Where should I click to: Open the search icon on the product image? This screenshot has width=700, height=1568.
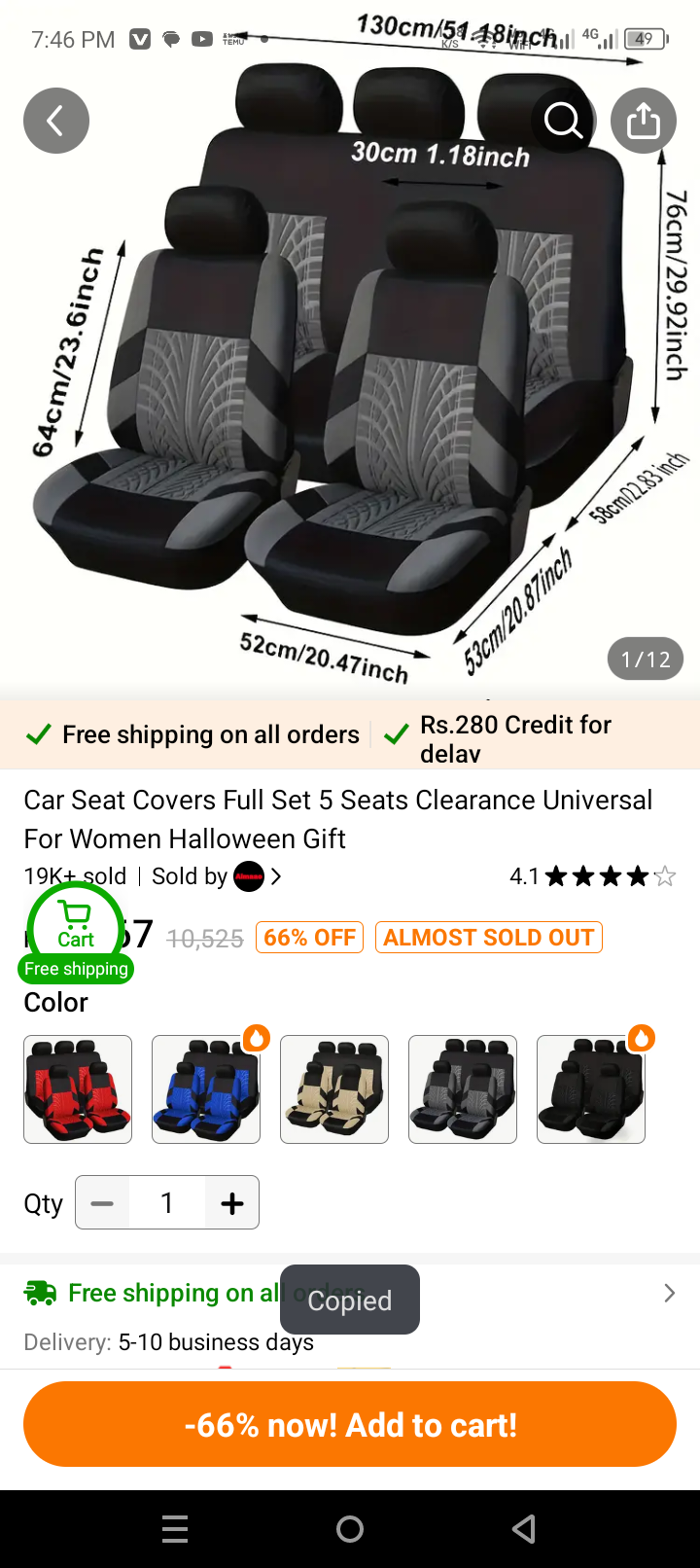pos(563,121)
